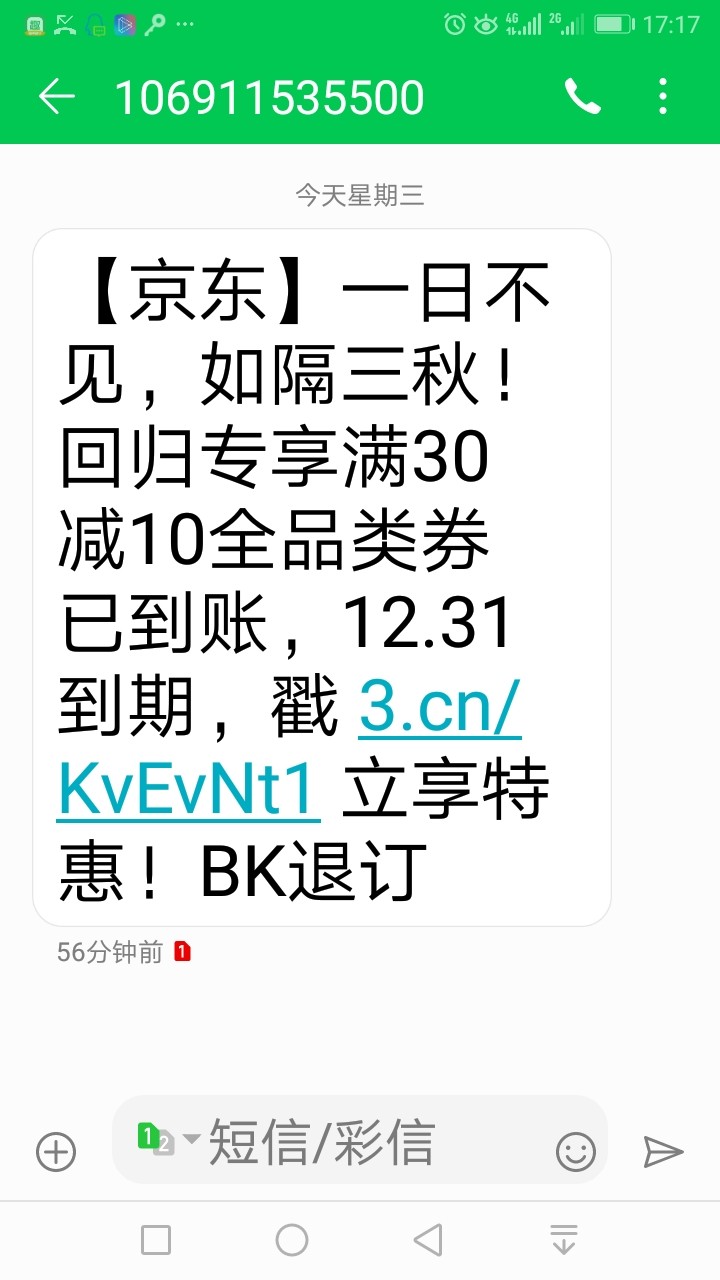This screenshot has width=720, height=1280.
Task: Open the three-dot overflow menu
Action: (x=663, y=97)
